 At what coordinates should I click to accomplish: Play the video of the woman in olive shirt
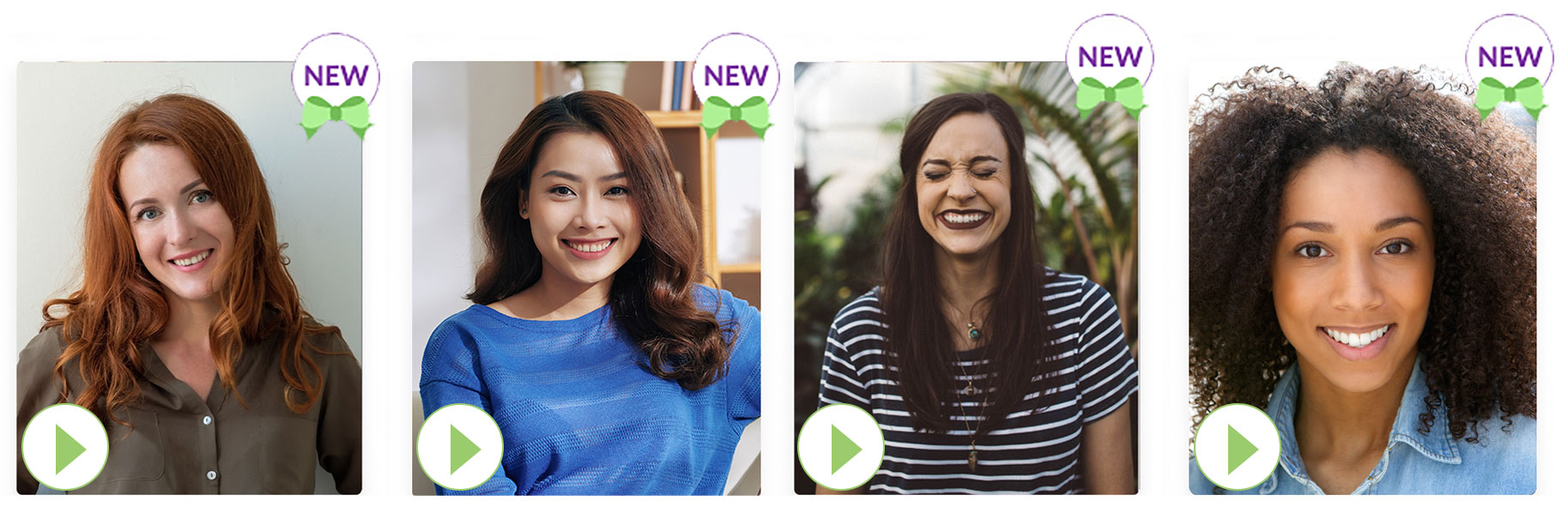coord(65,447)
